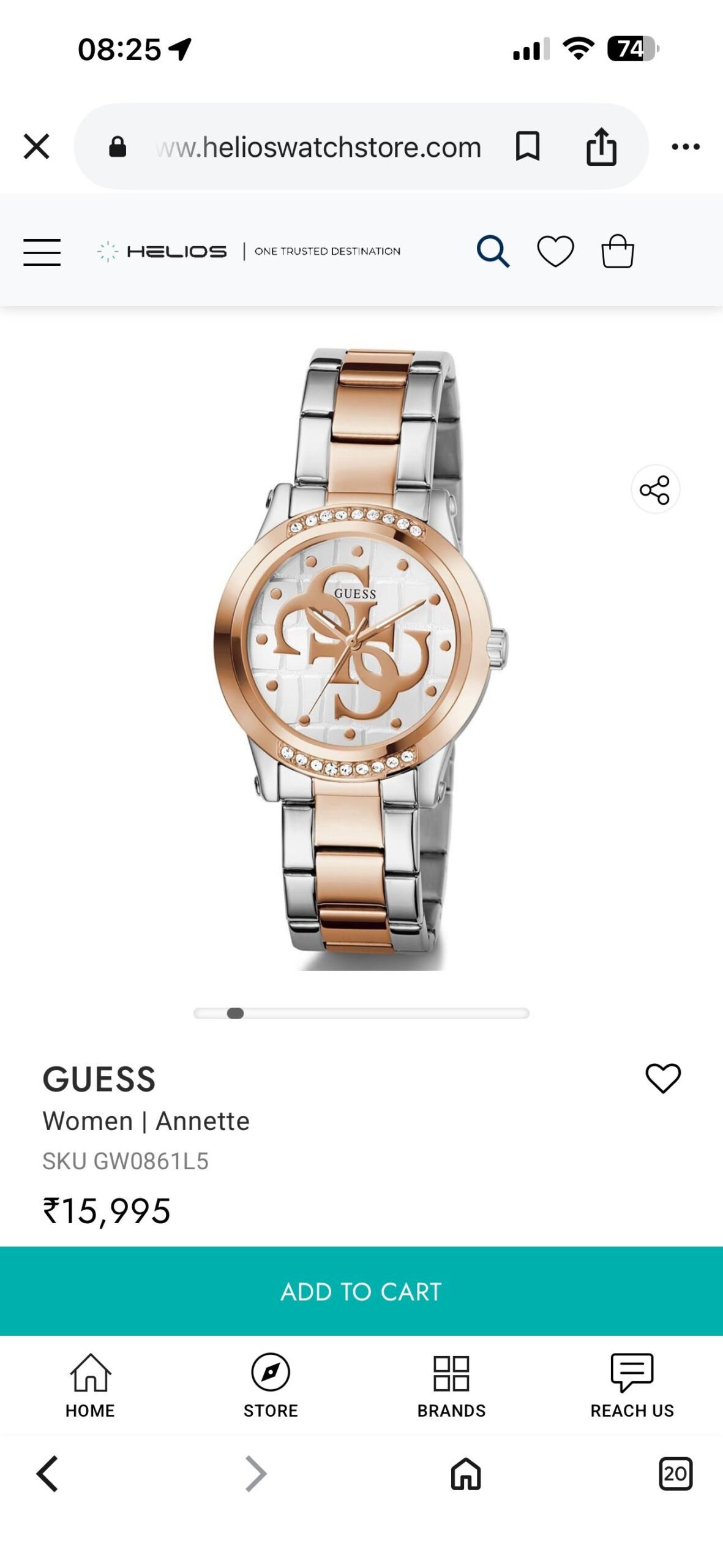The width and height of the screenshot is (723, 1568).
Task: Go to the Home tab
Action: click(x=90, y=1385)
